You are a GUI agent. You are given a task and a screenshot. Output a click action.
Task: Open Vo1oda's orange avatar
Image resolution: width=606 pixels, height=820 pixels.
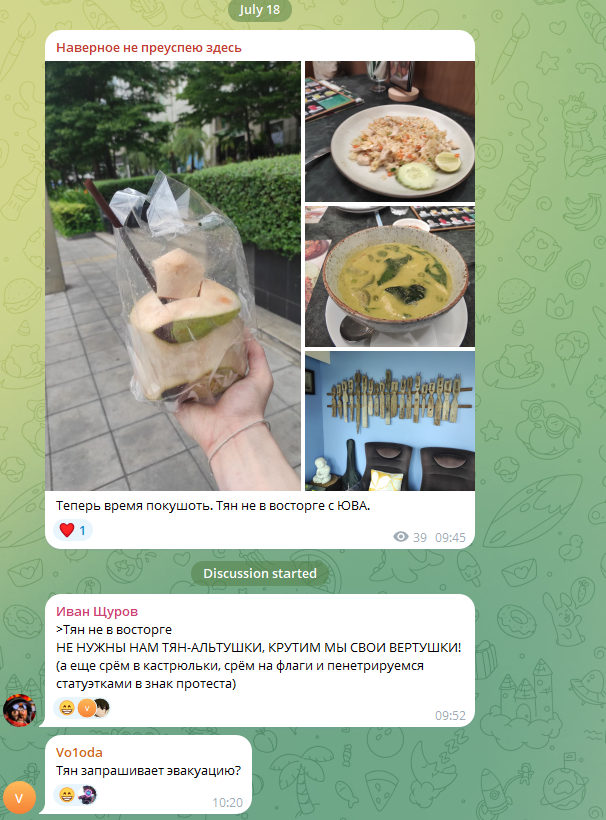[19, 798]
